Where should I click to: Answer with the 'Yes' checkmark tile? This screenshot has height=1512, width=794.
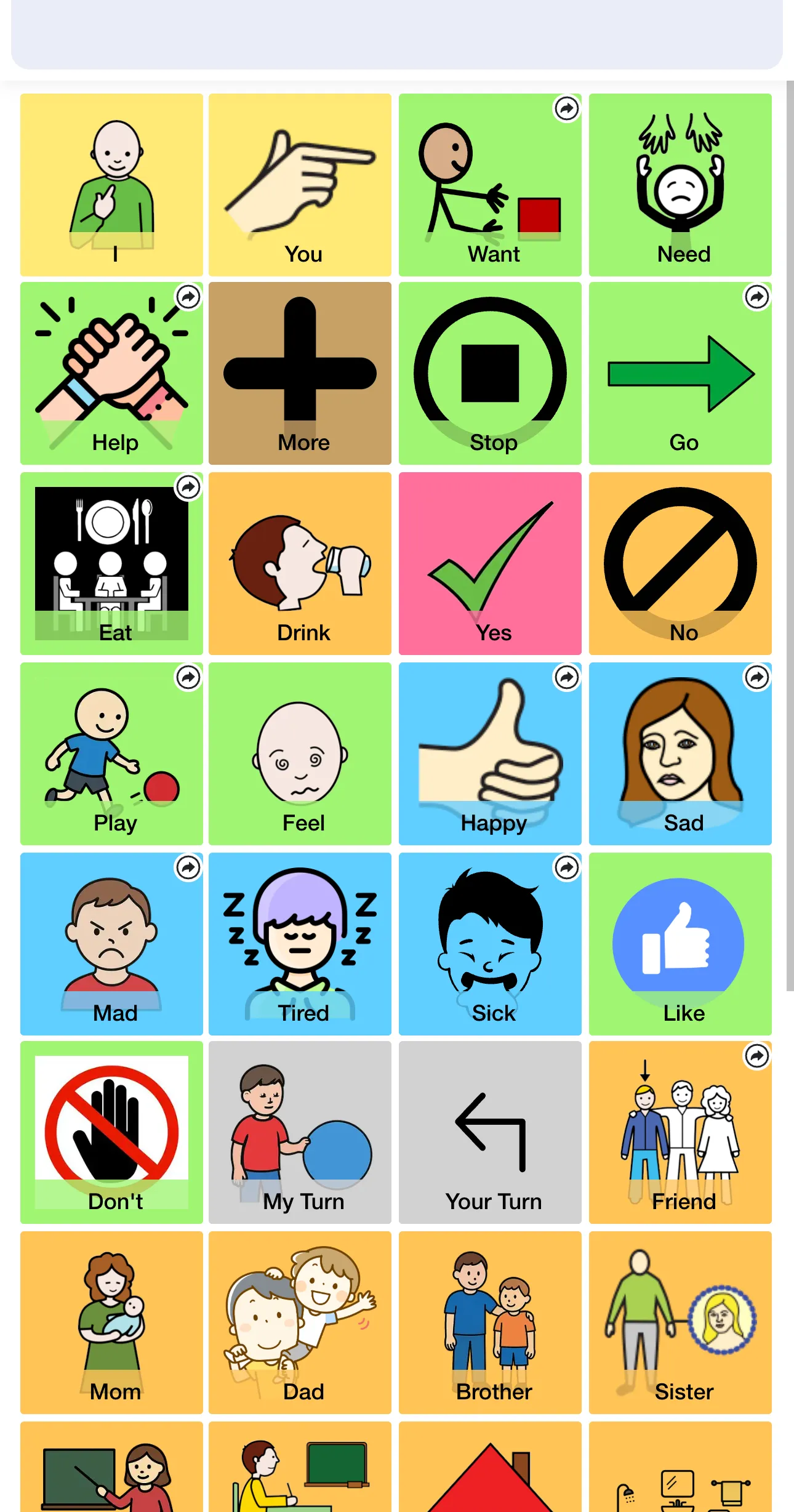(490, 563)
